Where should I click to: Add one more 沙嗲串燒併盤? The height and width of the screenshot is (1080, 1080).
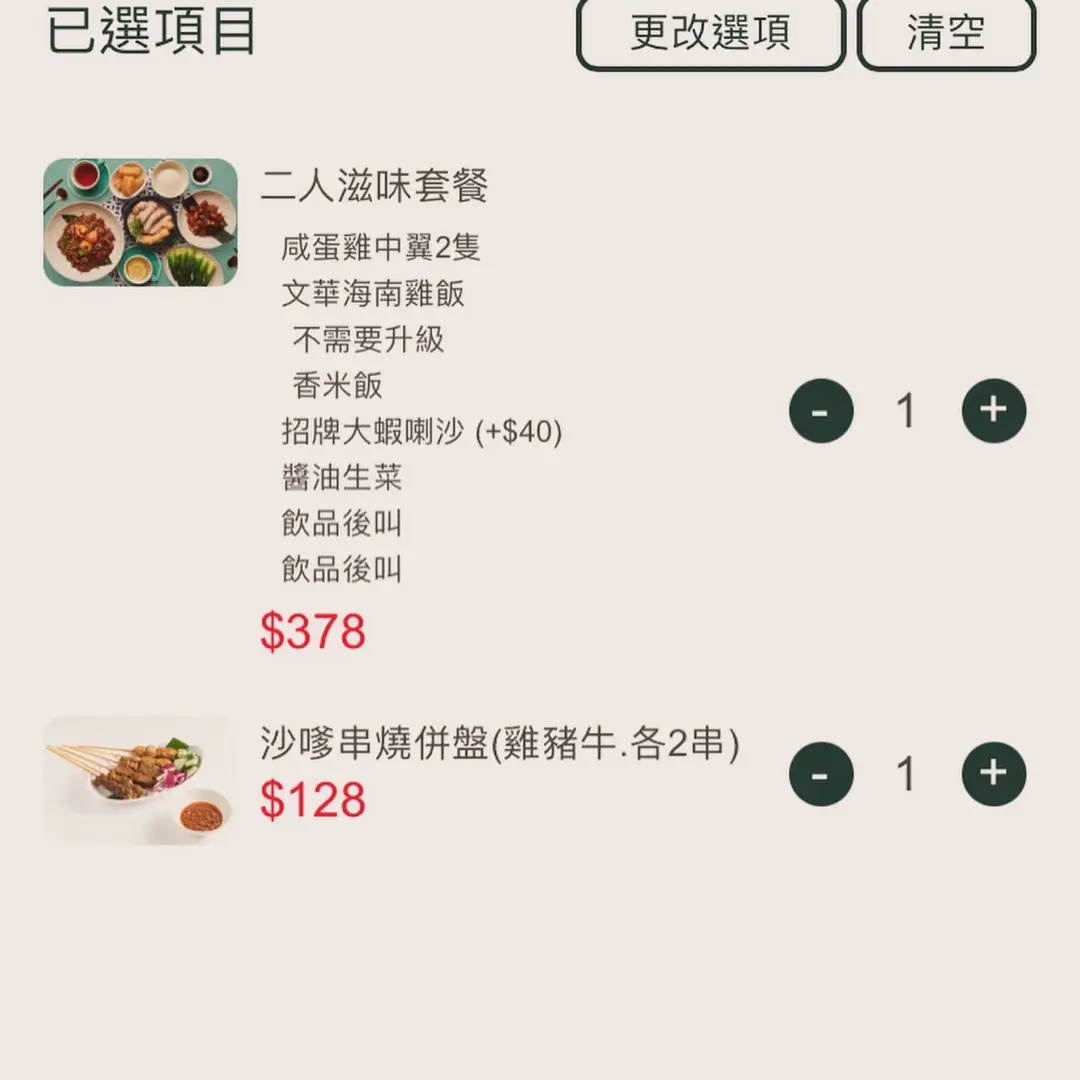point(994,774)
